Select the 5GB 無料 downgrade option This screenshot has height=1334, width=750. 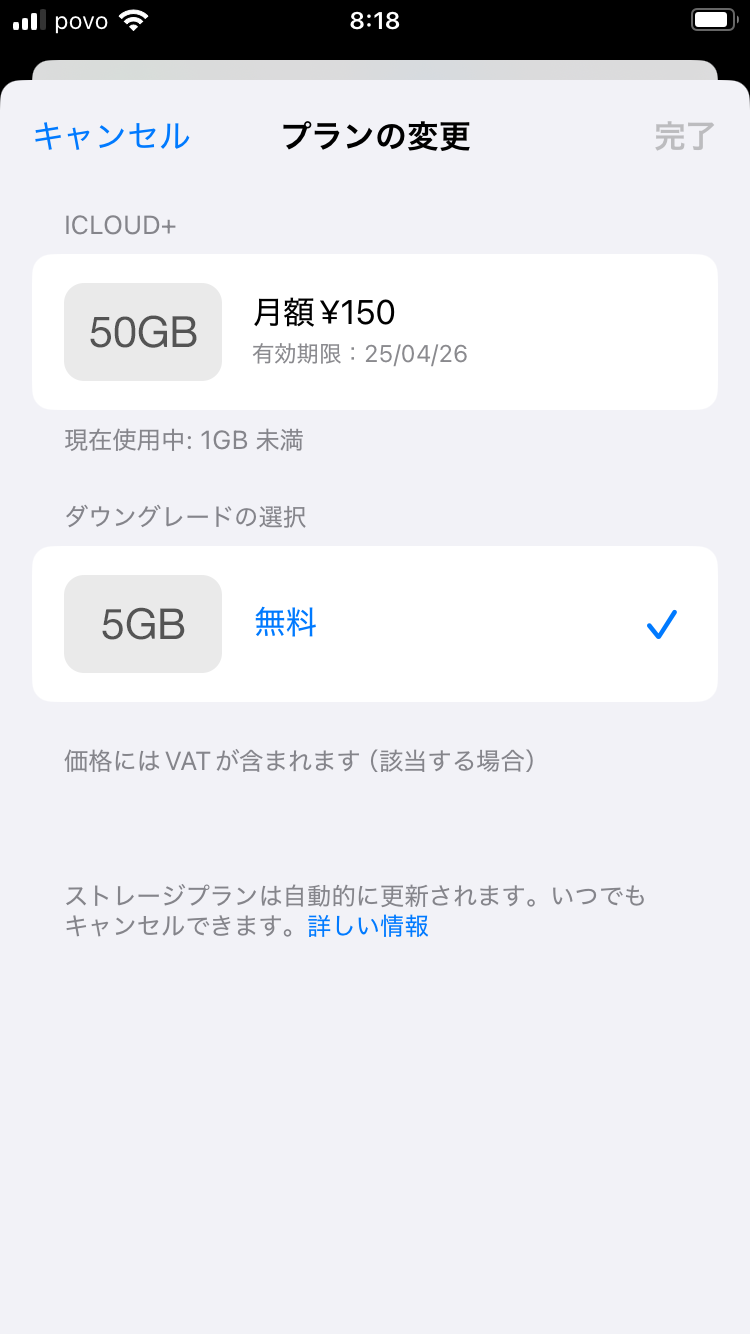tap(374, 624)
